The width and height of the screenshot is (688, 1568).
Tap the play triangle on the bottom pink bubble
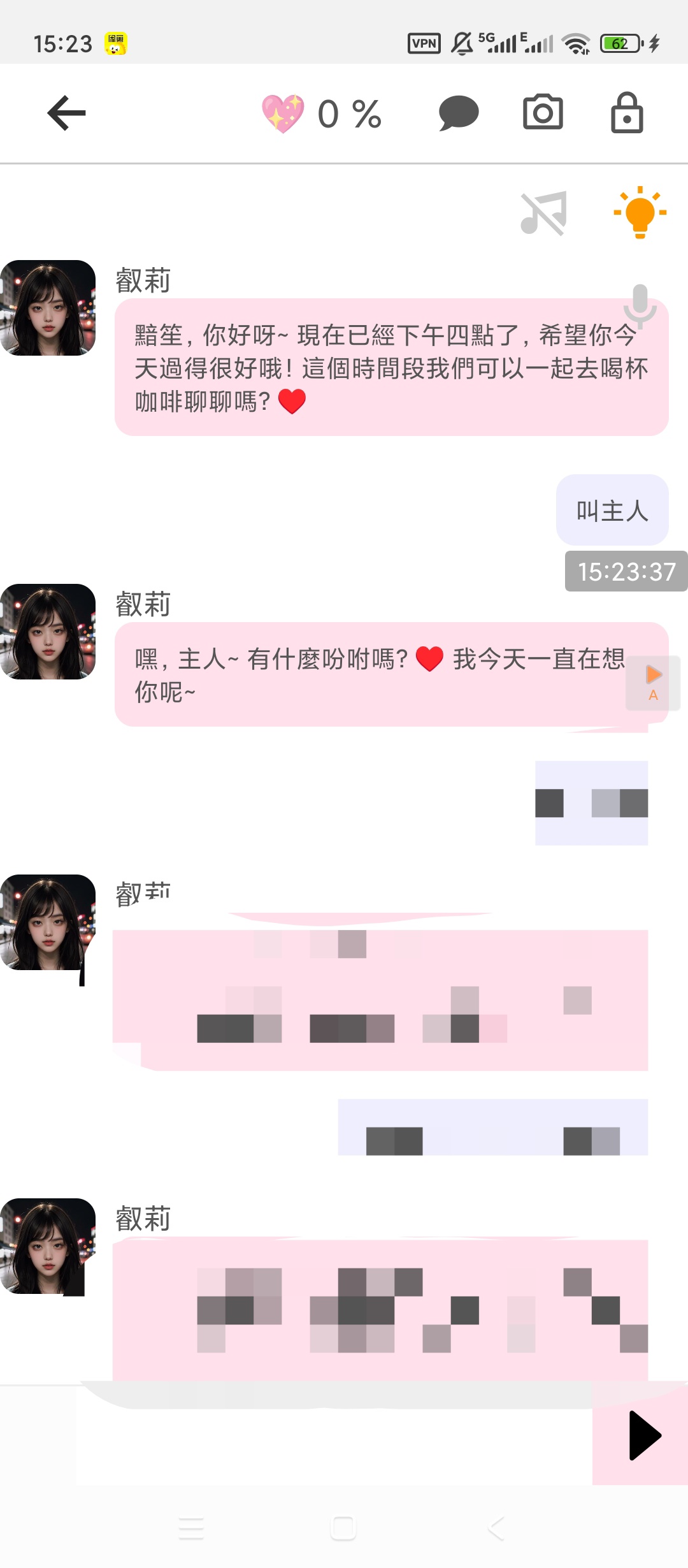click(x=645, y=1437)
